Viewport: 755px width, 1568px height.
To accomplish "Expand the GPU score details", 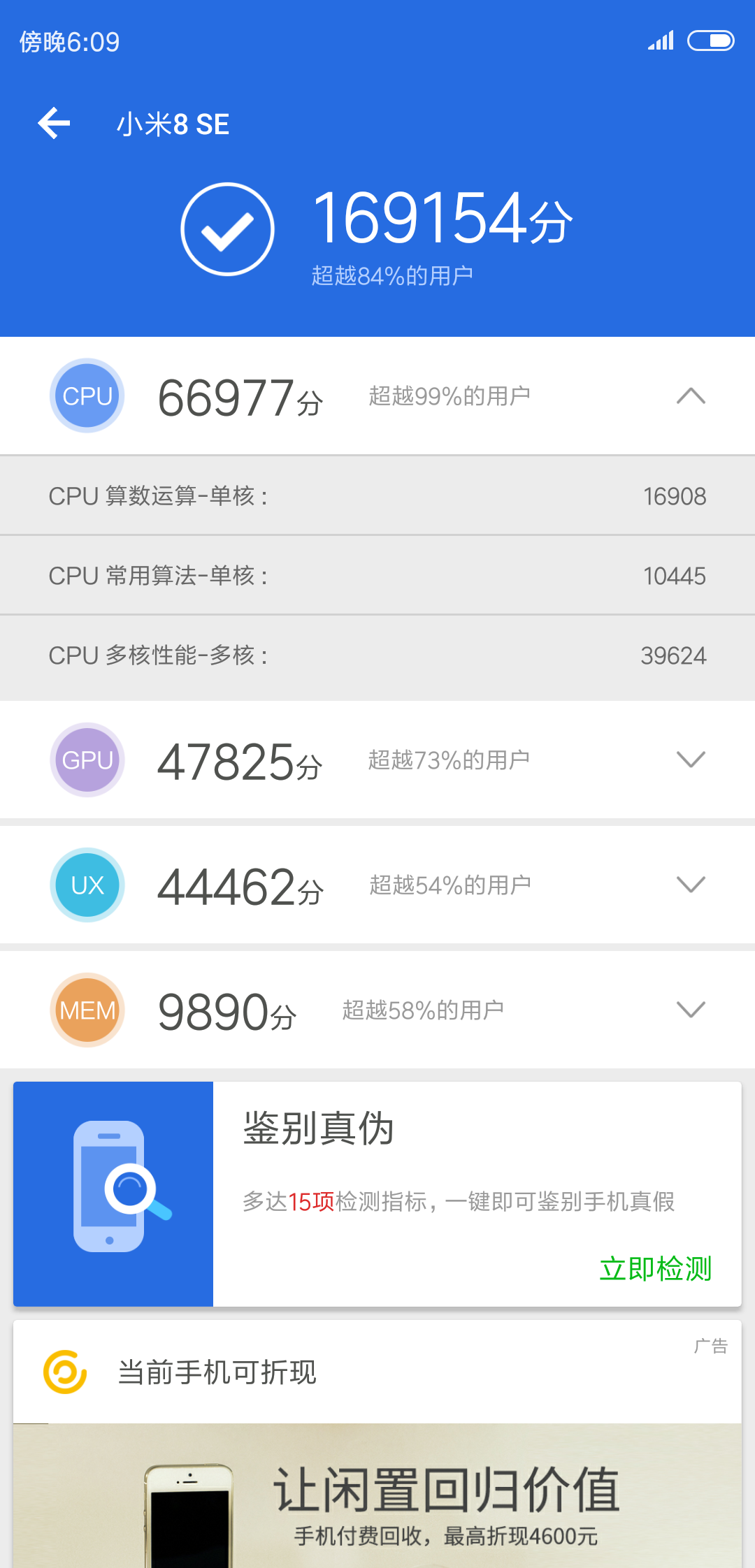I will coord(691,760).
